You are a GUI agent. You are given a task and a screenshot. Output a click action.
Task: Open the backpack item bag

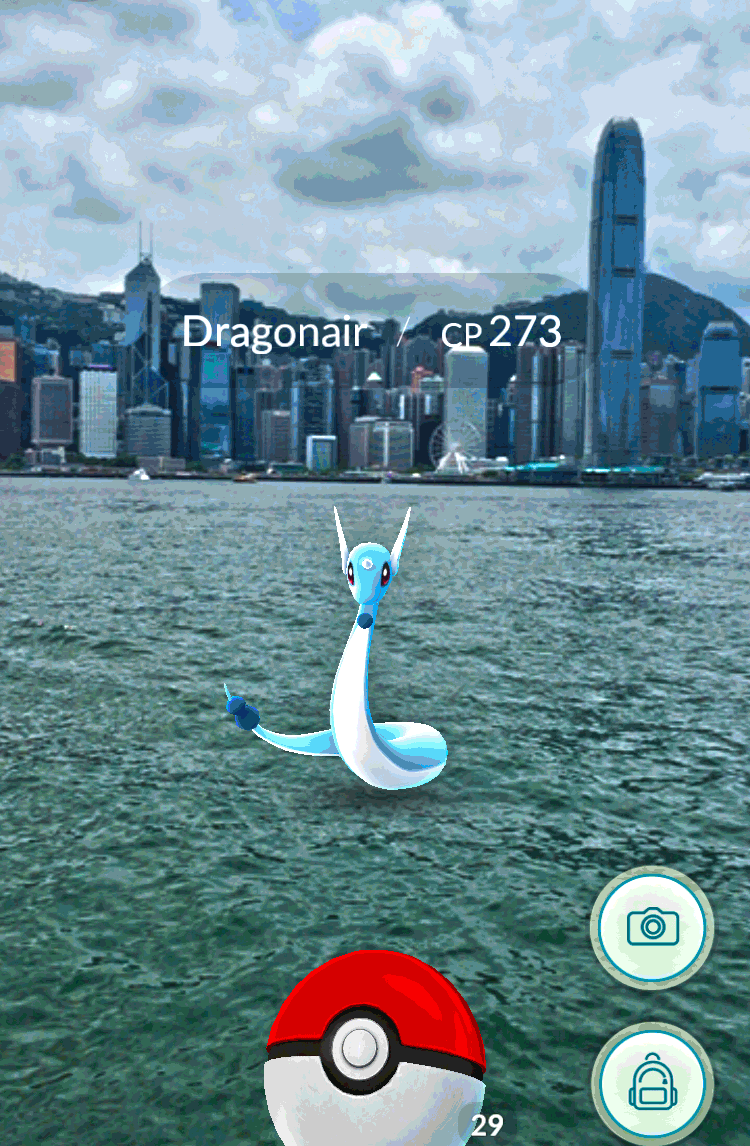[x=652, y=1084]
